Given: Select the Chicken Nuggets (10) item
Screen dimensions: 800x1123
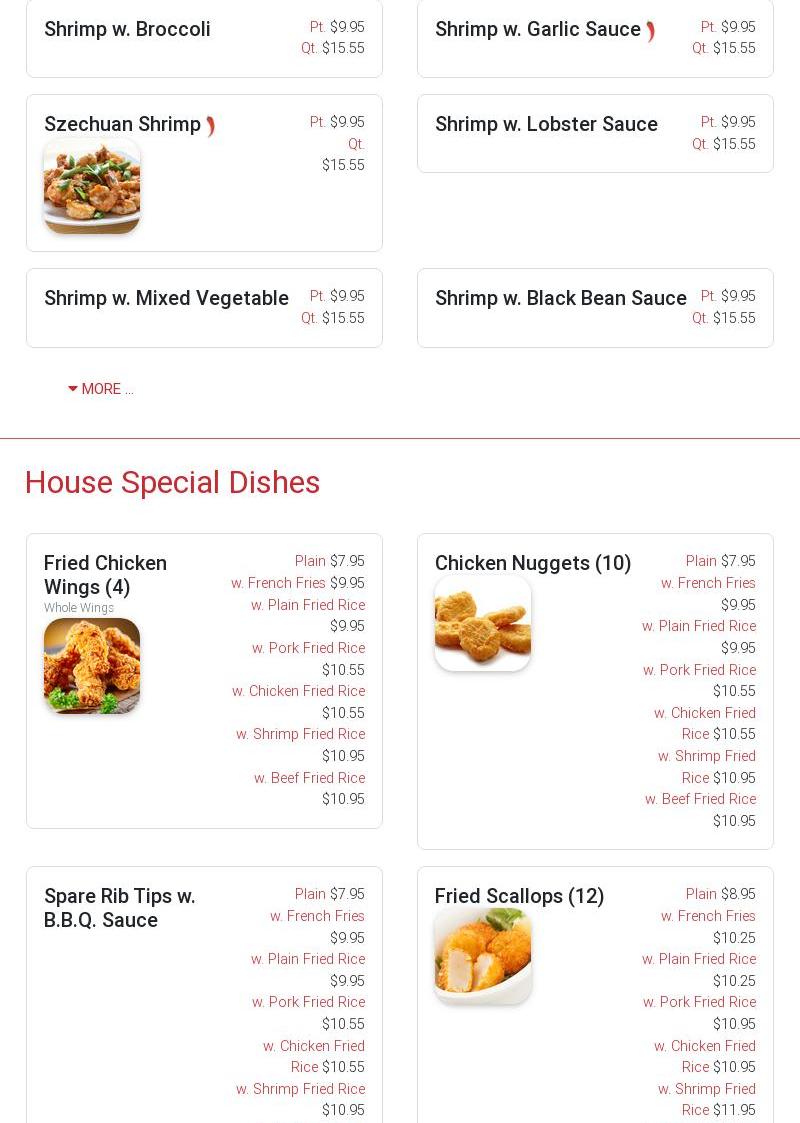Looking at the screenshot, I should click(x=532, y=564).
